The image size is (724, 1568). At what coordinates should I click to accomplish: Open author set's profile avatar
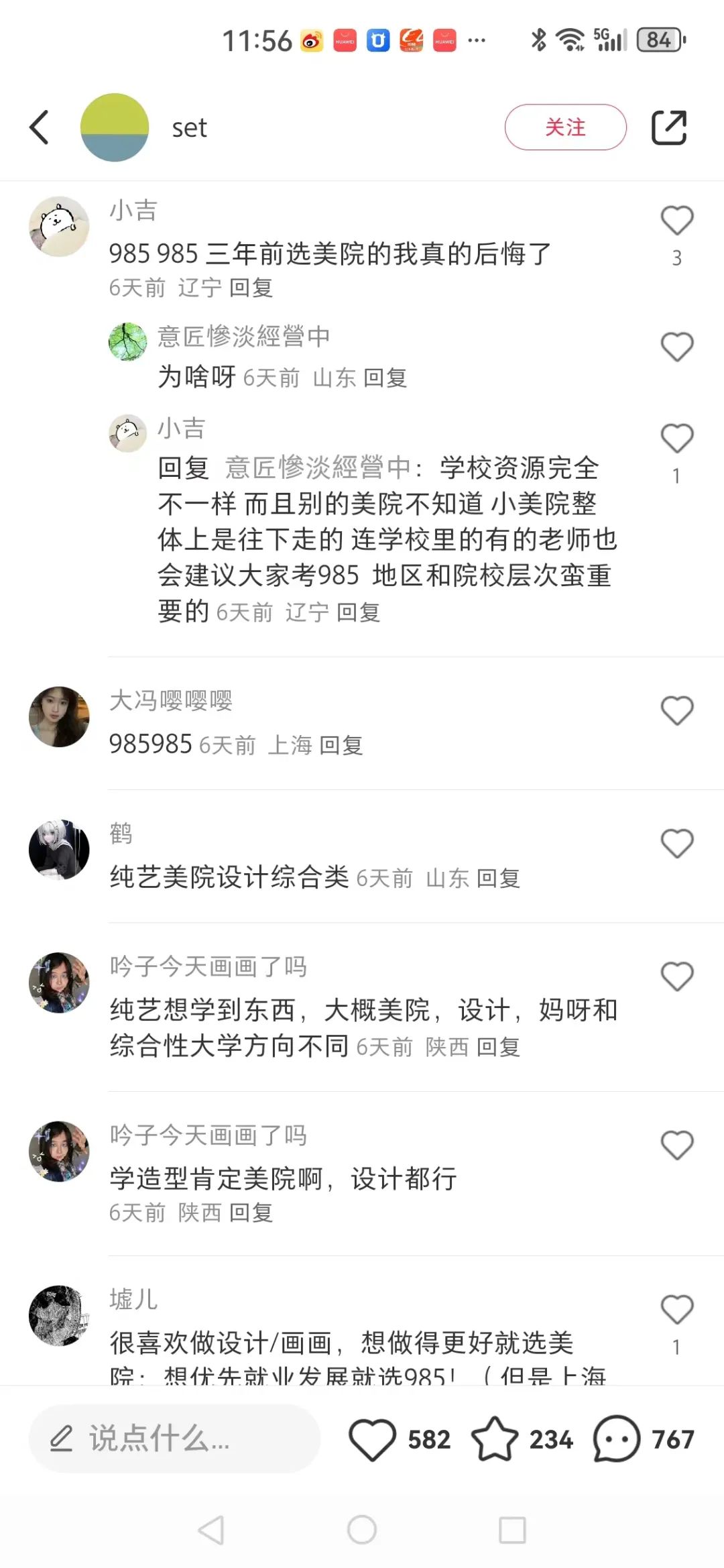115,127
